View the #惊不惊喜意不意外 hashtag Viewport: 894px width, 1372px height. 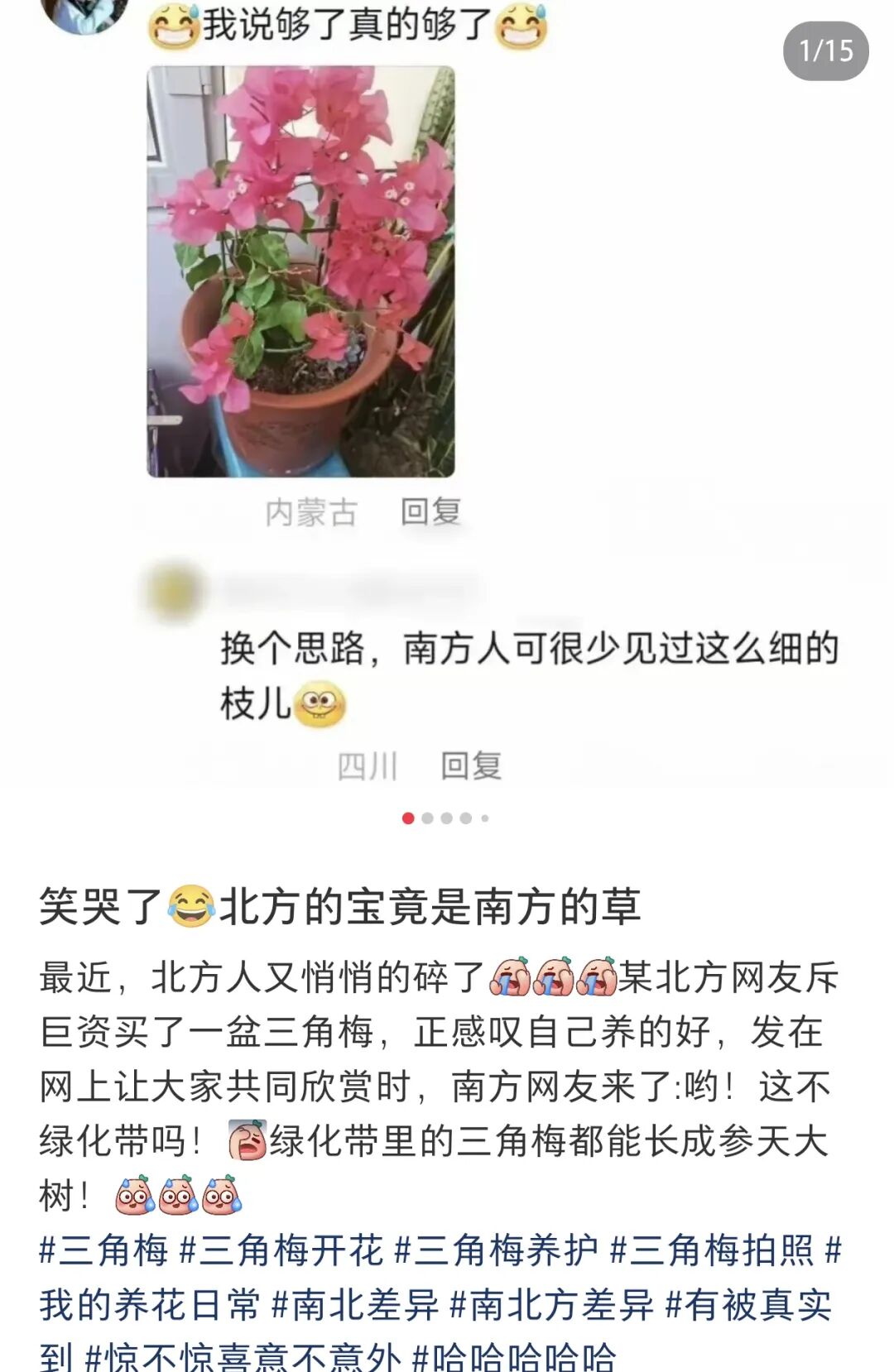[243, 1357]
